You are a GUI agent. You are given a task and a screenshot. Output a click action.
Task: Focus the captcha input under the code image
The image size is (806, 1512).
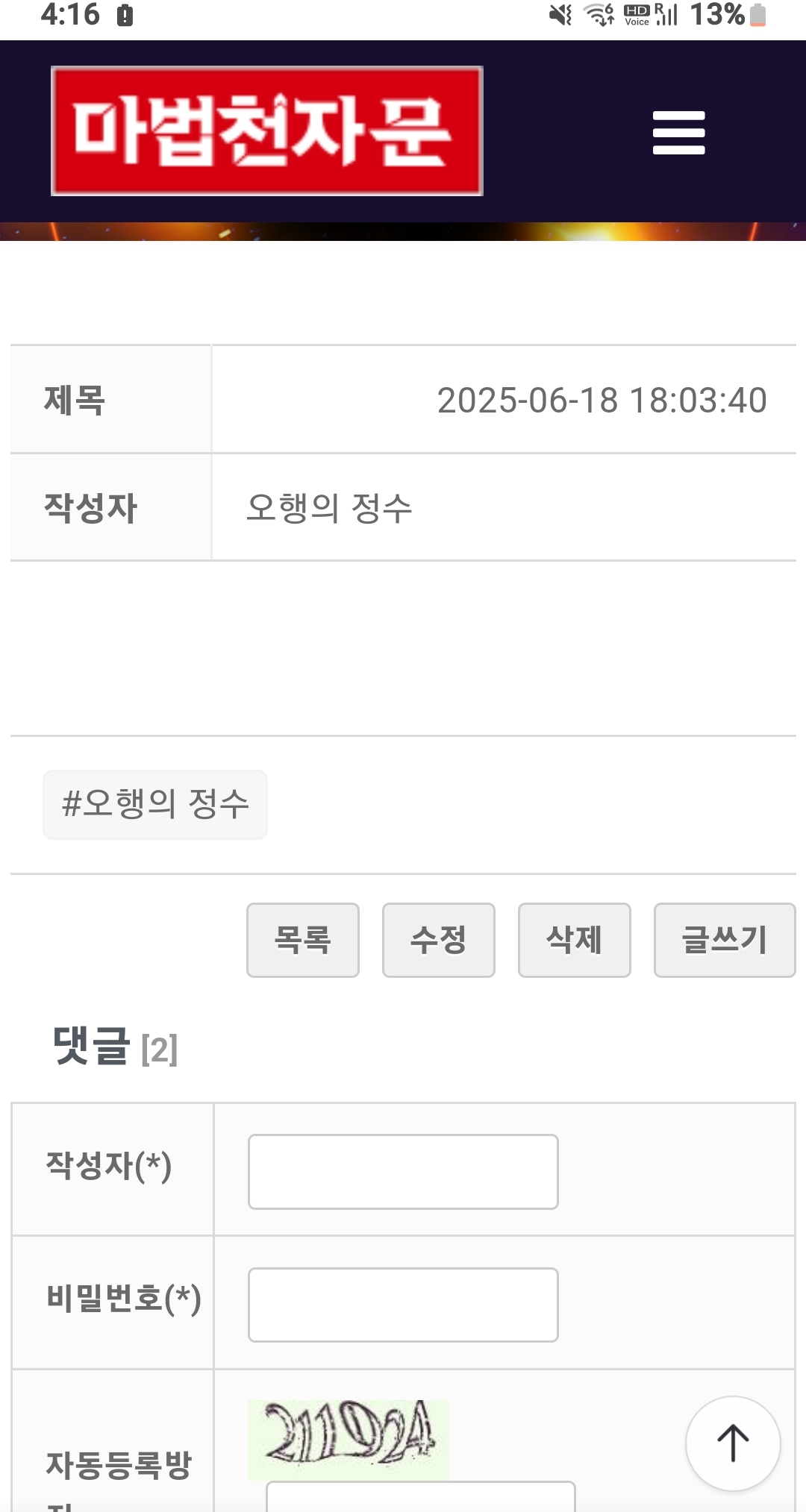pos(420,1498)
